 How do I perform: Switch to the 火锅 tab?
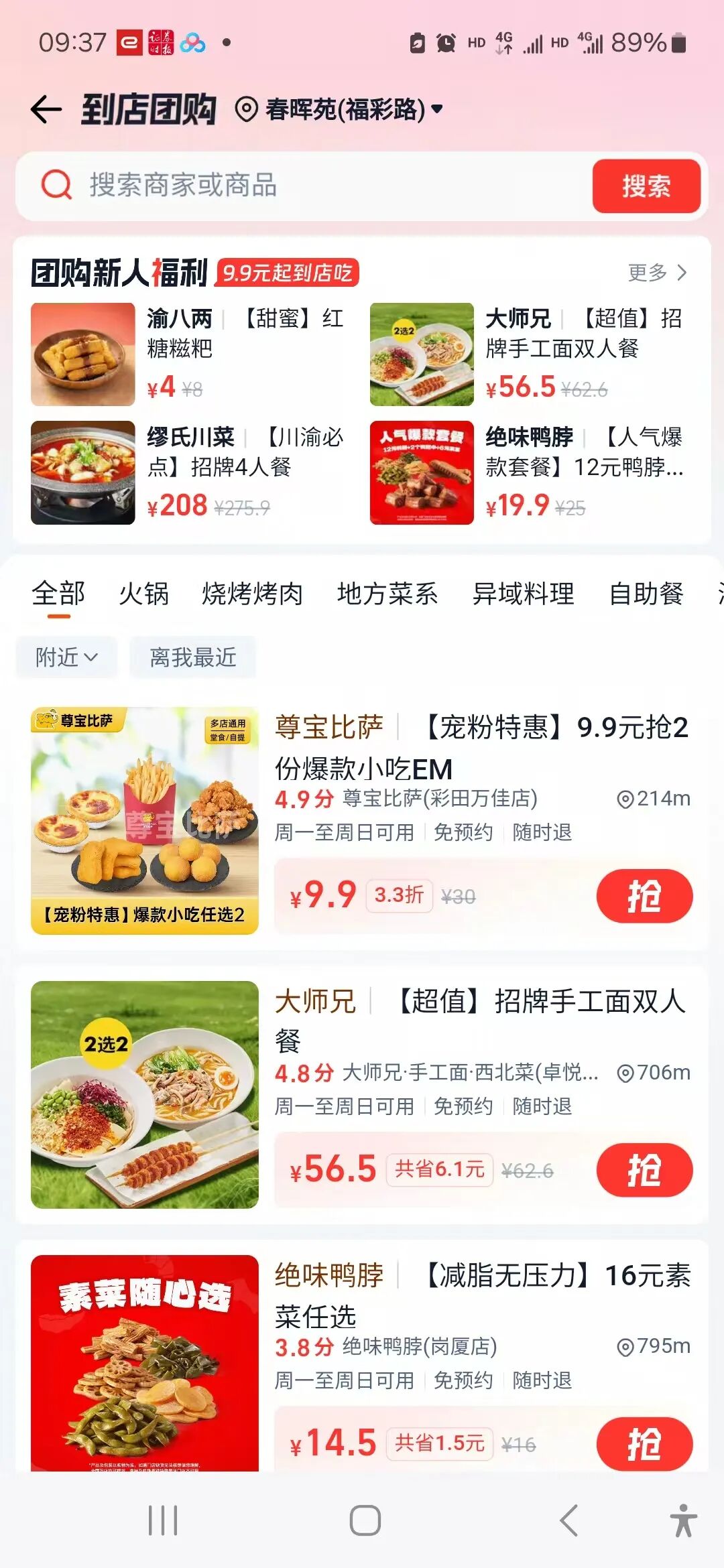(143, 594)
